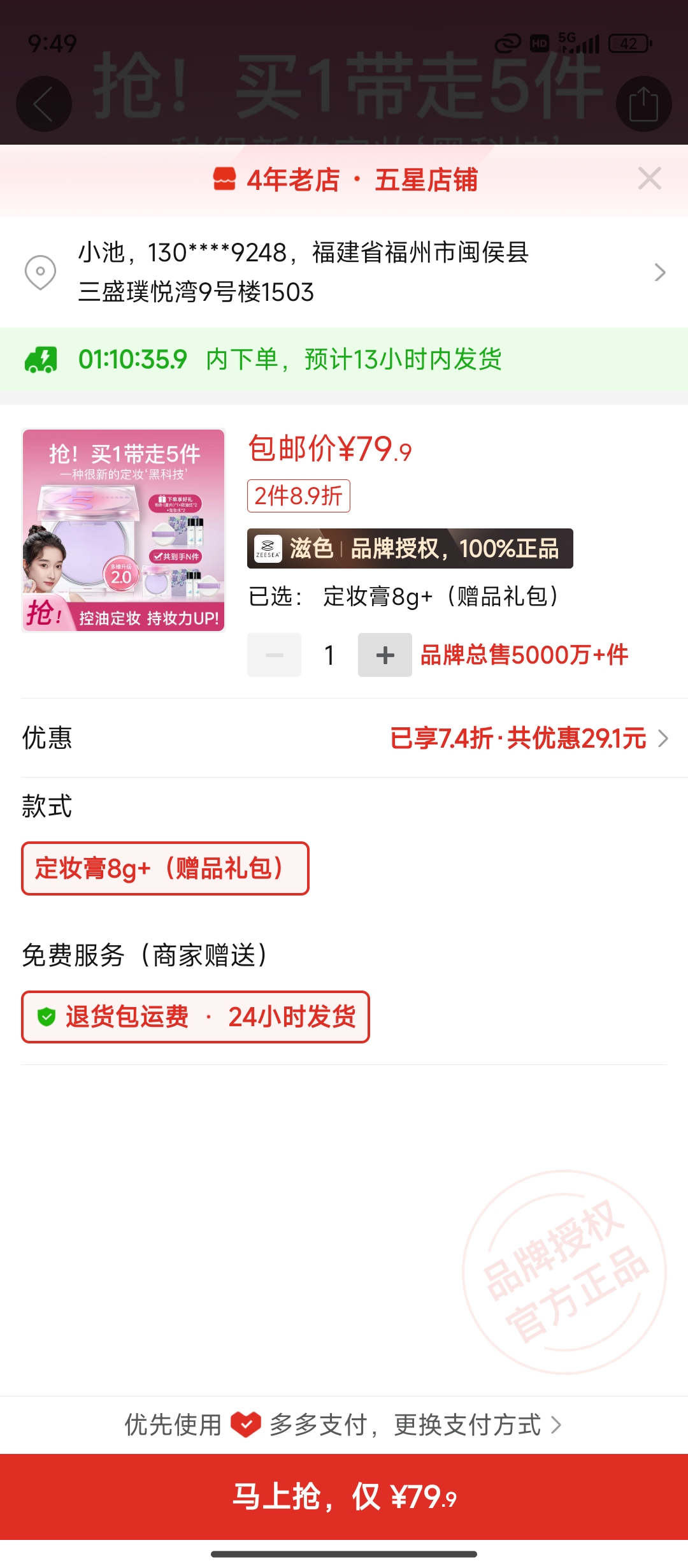This screenshot has height=1568, width=688.
Task: Tap 马上抢 to buy for ¥79.9
Action: tap(344, 1497)
